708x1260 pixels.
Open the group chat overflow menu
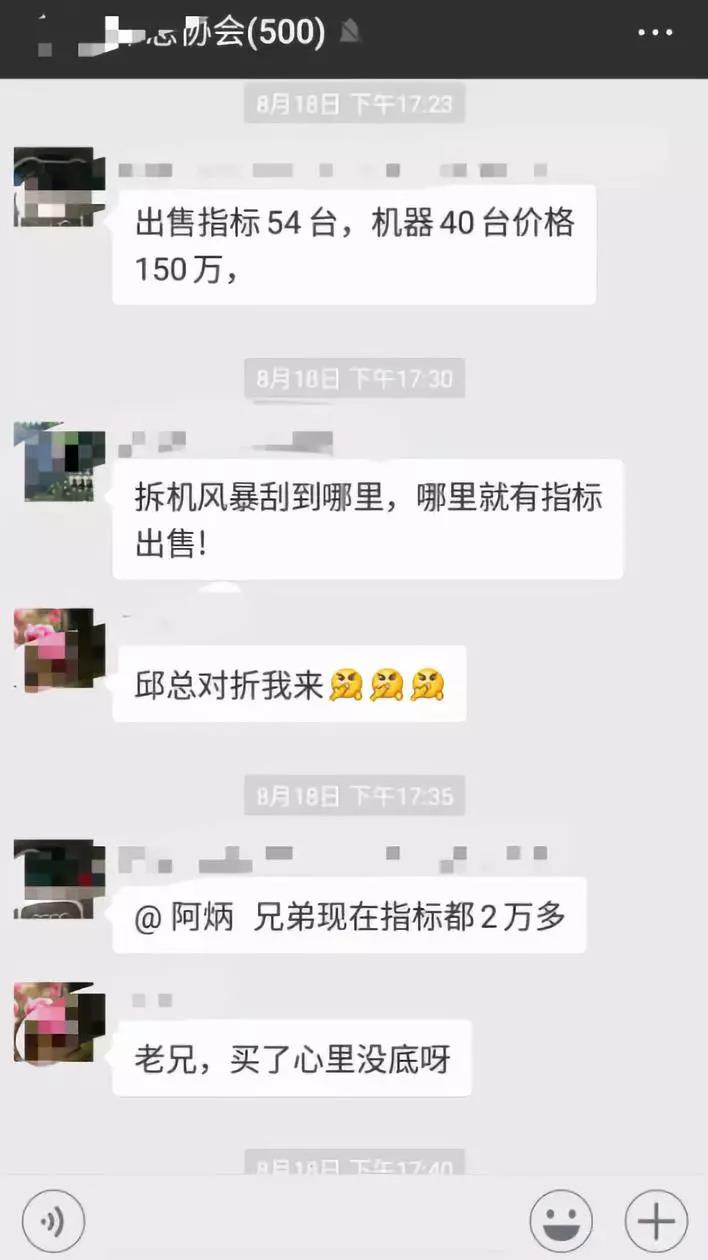pyautogui.click(x=655, y=33)
